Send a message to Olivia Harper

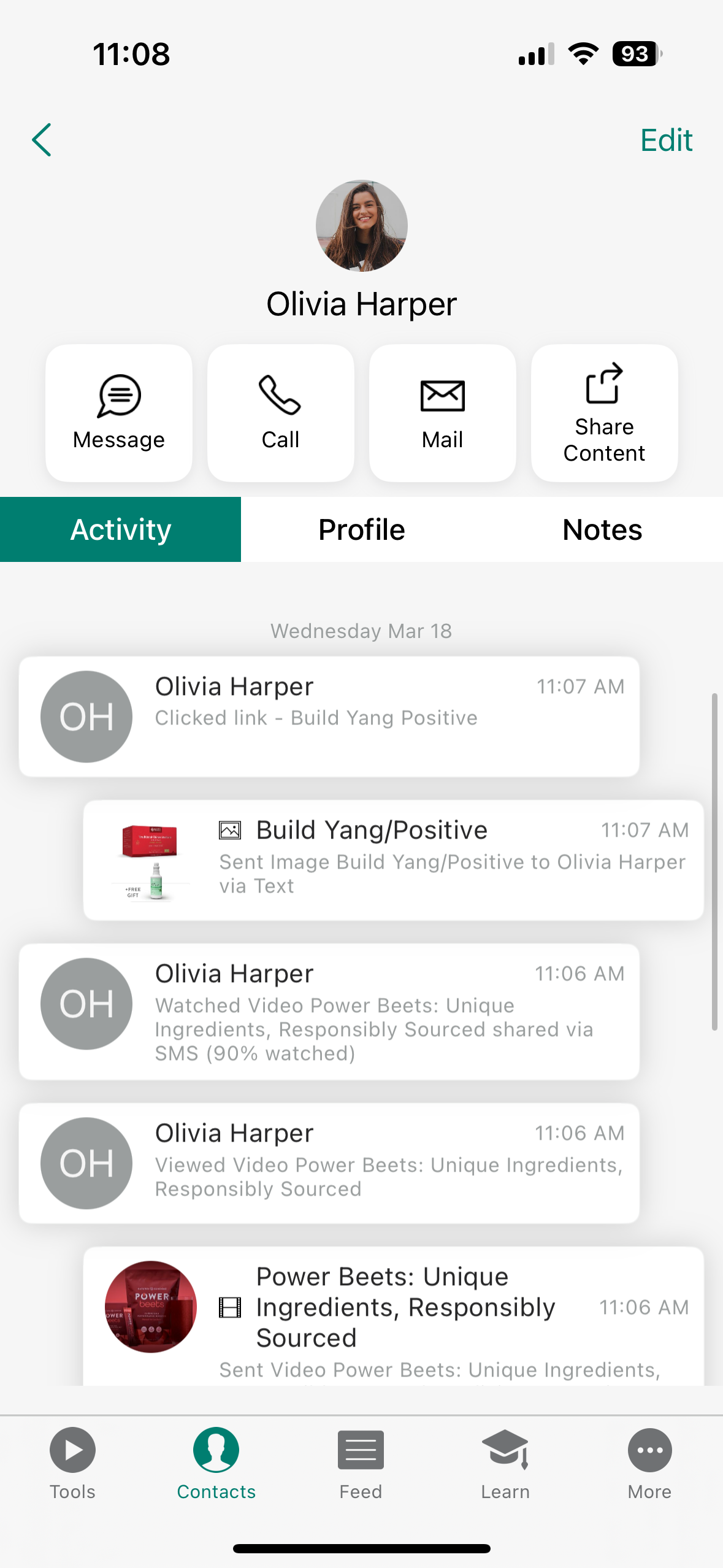(x=119, y=413)
